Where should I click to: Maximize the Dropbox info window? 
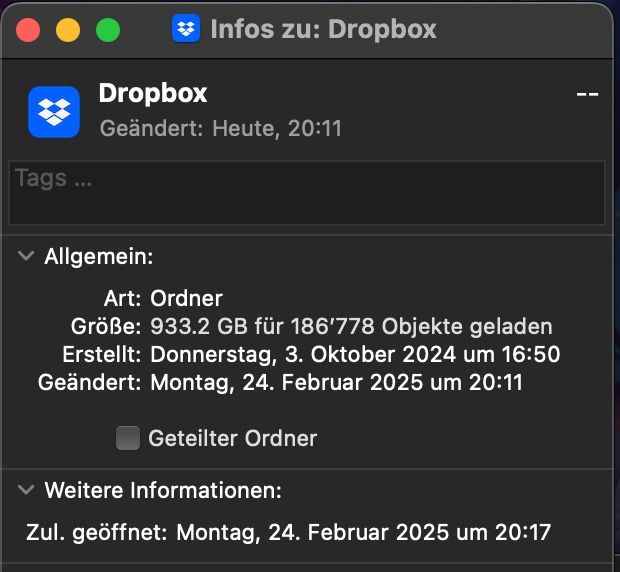pos(108,30)
